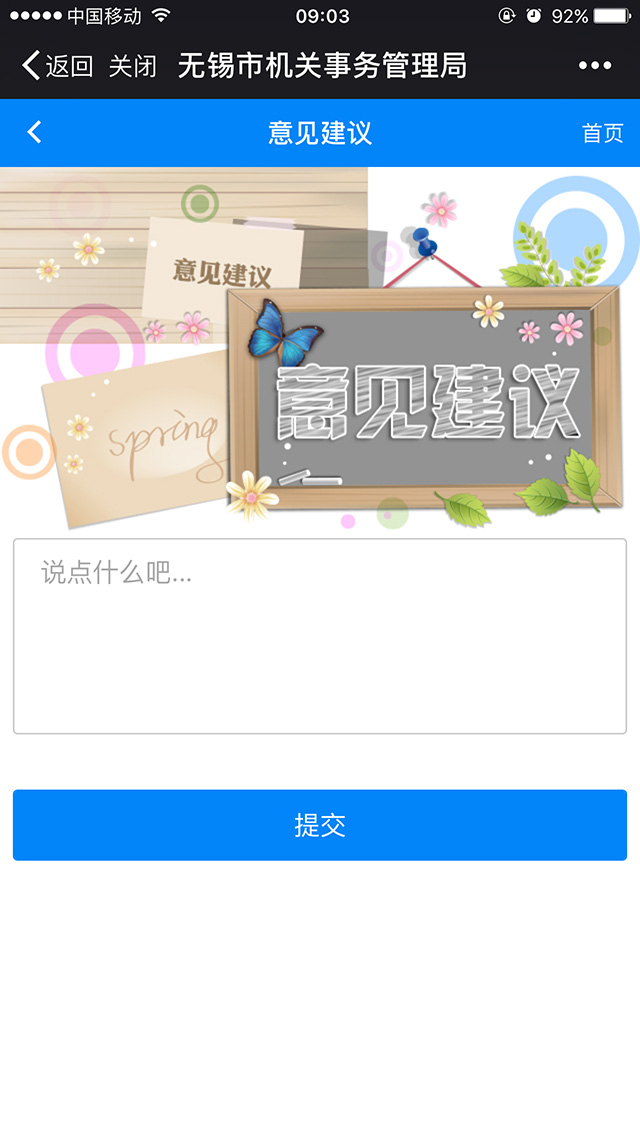Focus the 说点什么吧 text field
This screenshot has height=1138, width=640.
coord(320,636)
